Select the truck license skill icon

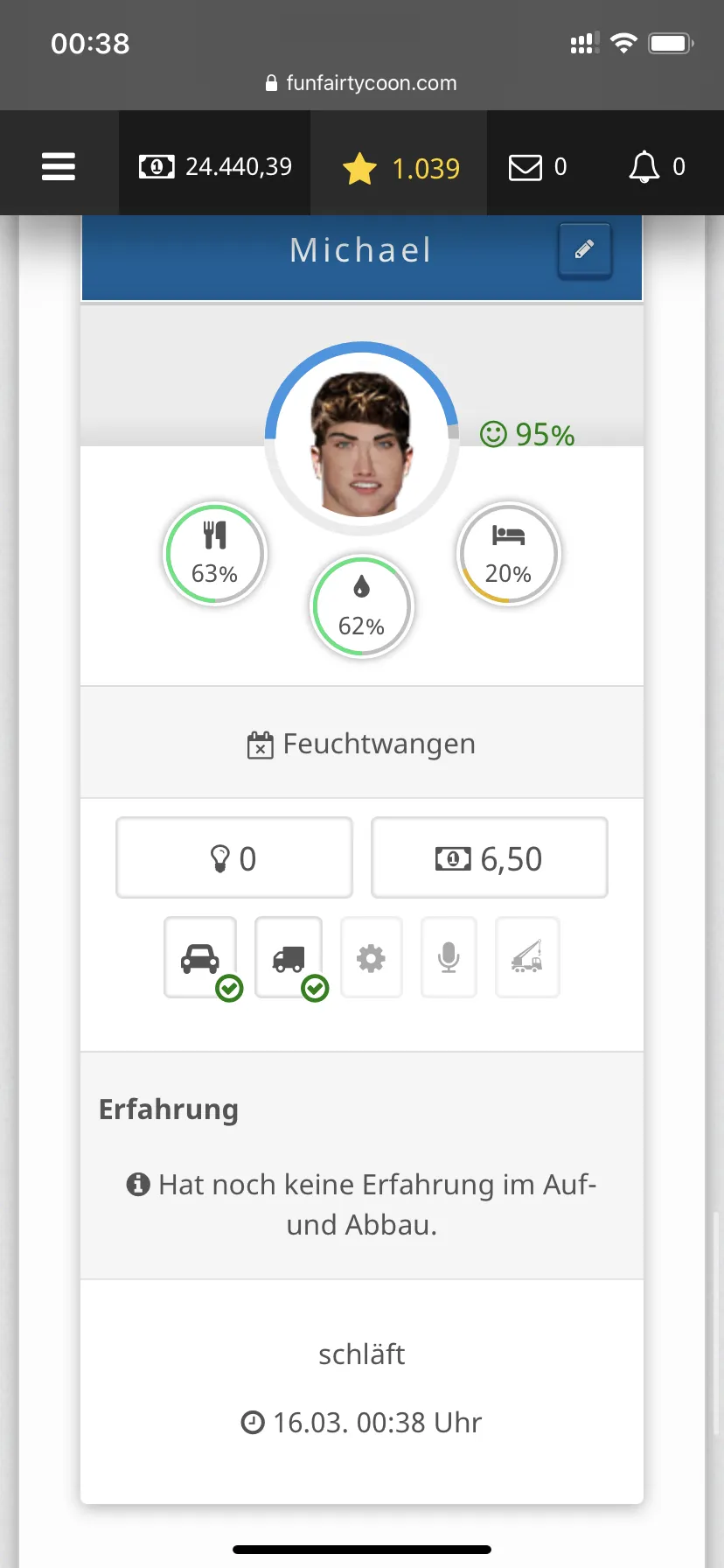[289, 957]
